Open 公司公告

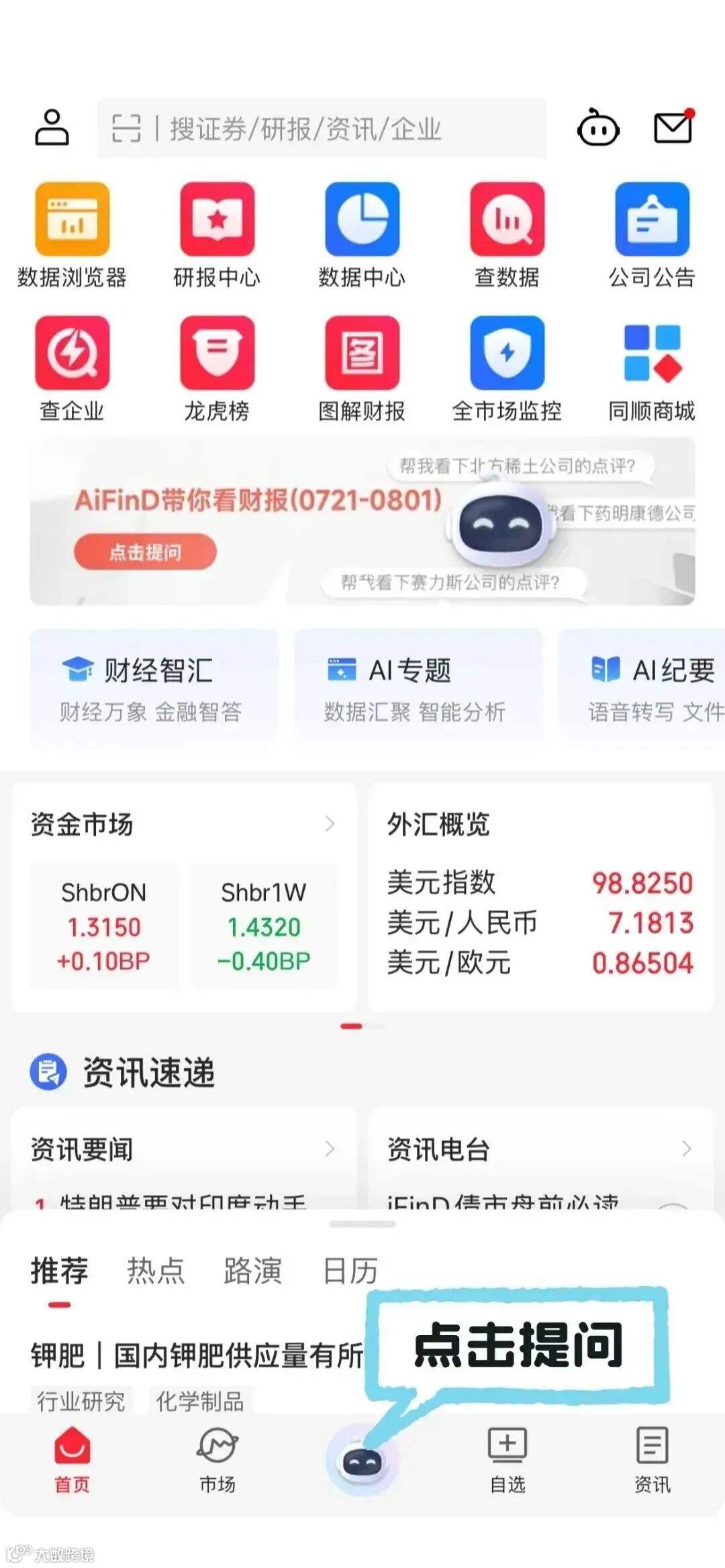(x=652, y=235)
